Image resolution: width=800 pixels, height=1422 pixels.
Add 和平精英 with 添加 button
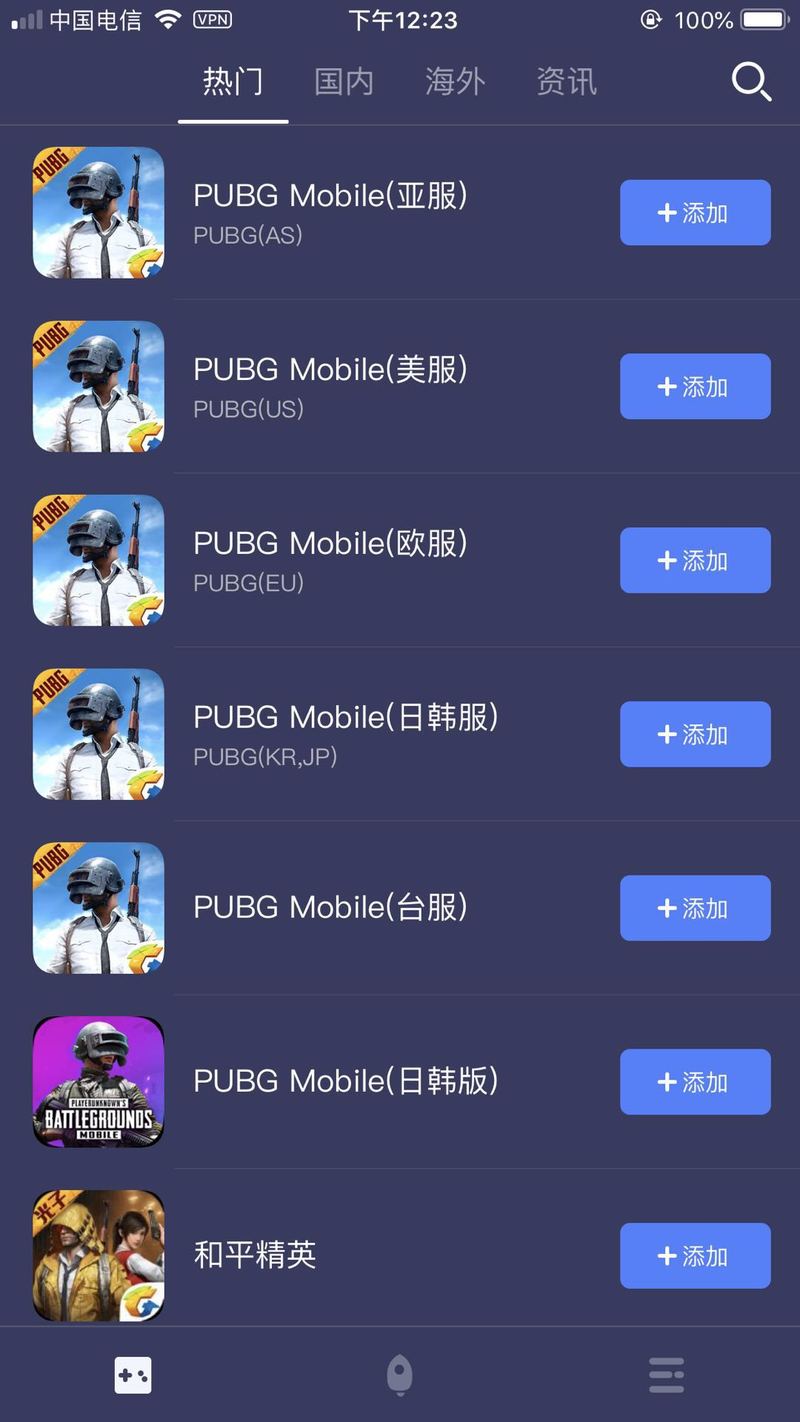click(x=695, y=1256)
